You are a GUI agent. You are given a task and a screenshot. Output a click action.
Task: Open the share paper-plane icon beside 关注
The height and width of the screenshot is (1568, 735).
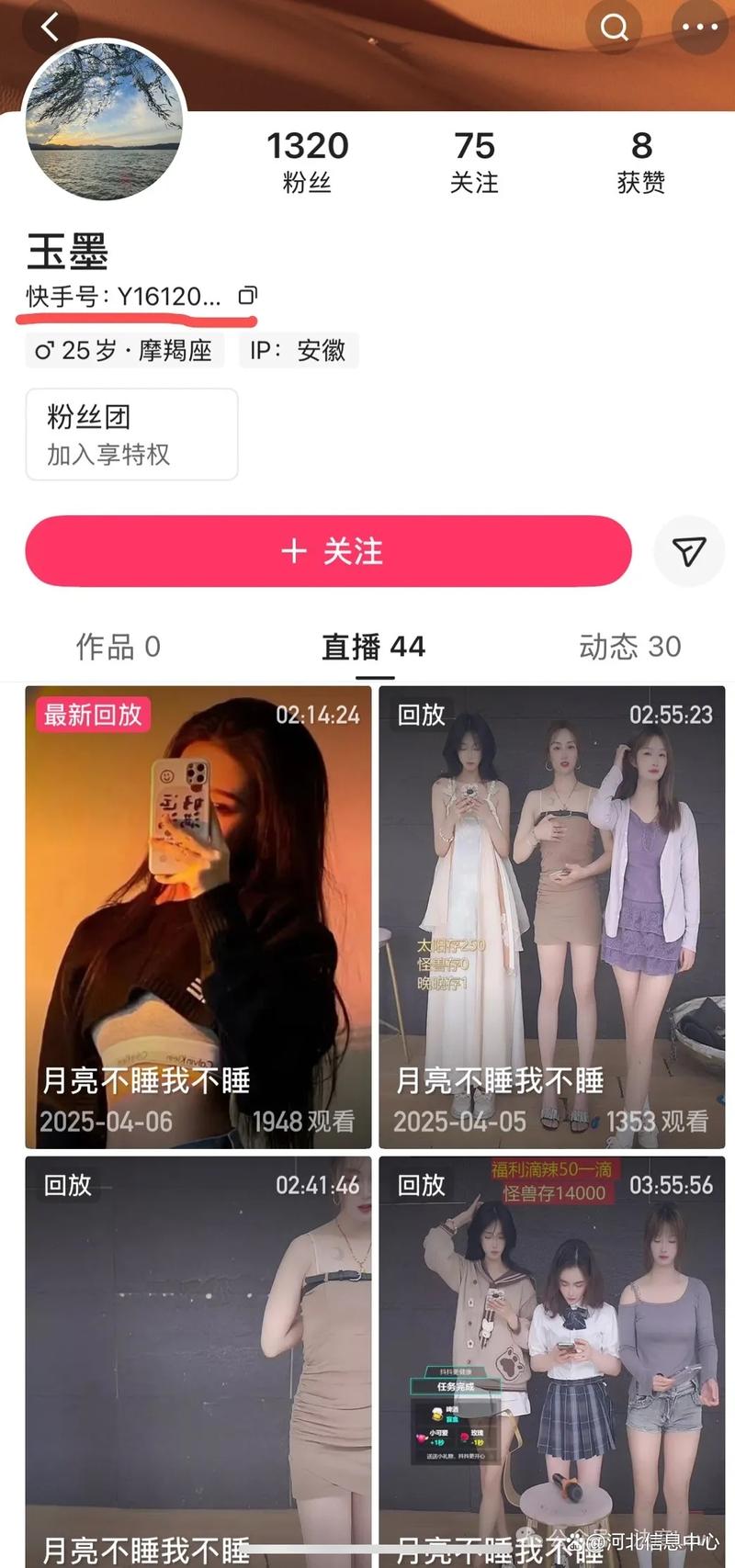coord(689,550)
